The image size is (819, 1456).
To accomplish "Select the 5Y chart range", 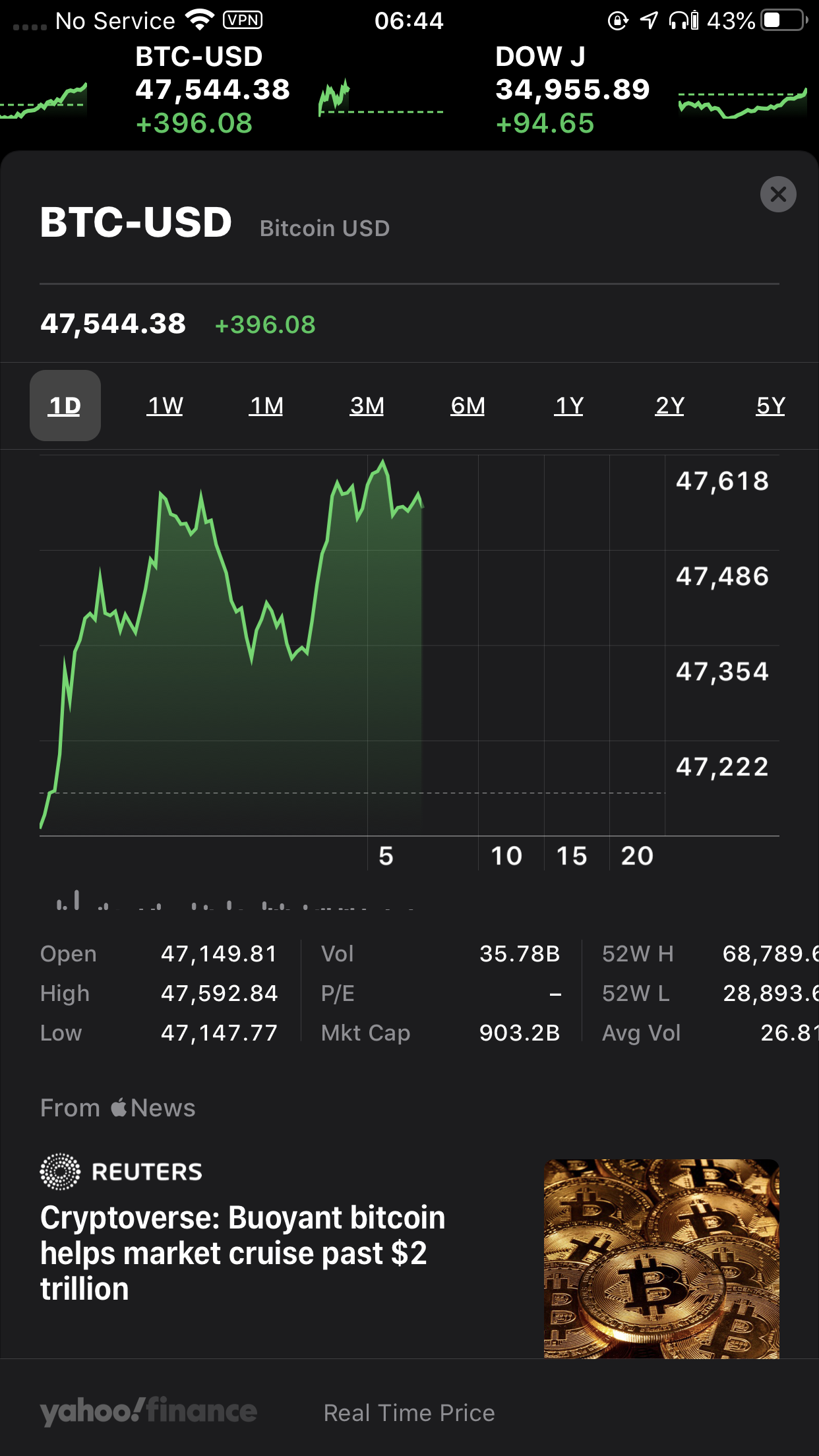I will (x=770, y=406).
